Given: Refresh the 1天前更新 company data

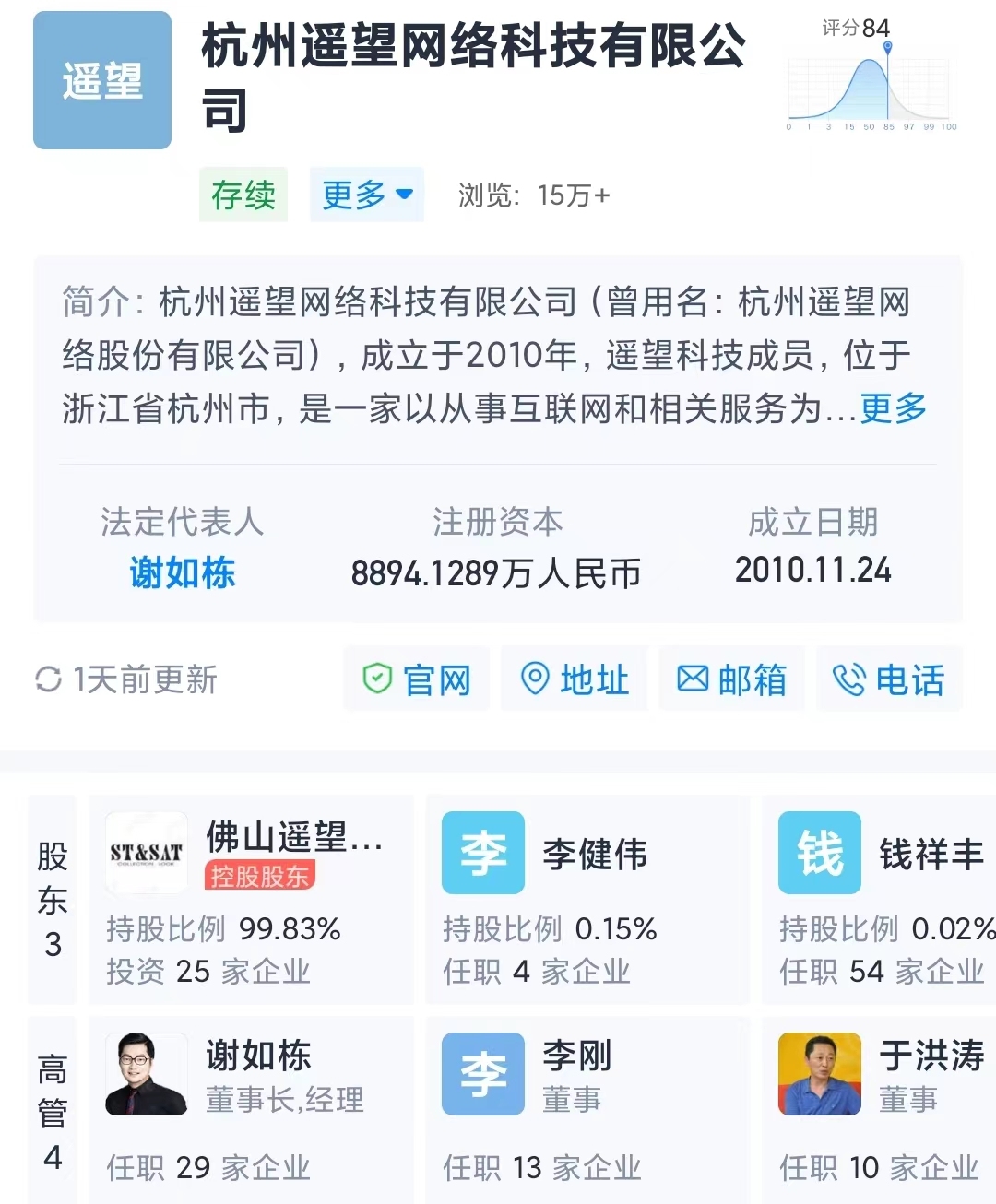Looking at the screenshot, I should [126, 679].
